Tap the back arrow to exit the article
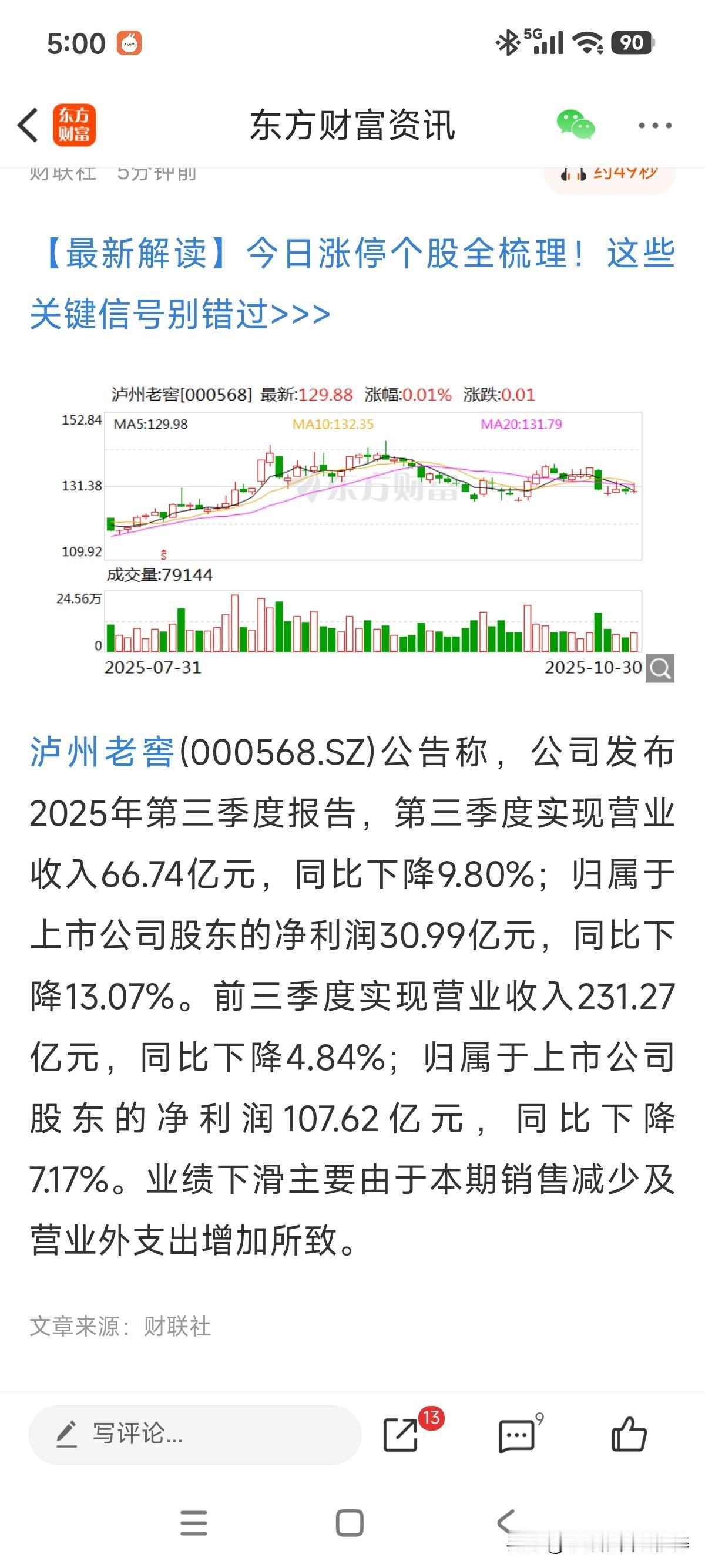Screen dimensions: 705x1568 coord(28,123)
